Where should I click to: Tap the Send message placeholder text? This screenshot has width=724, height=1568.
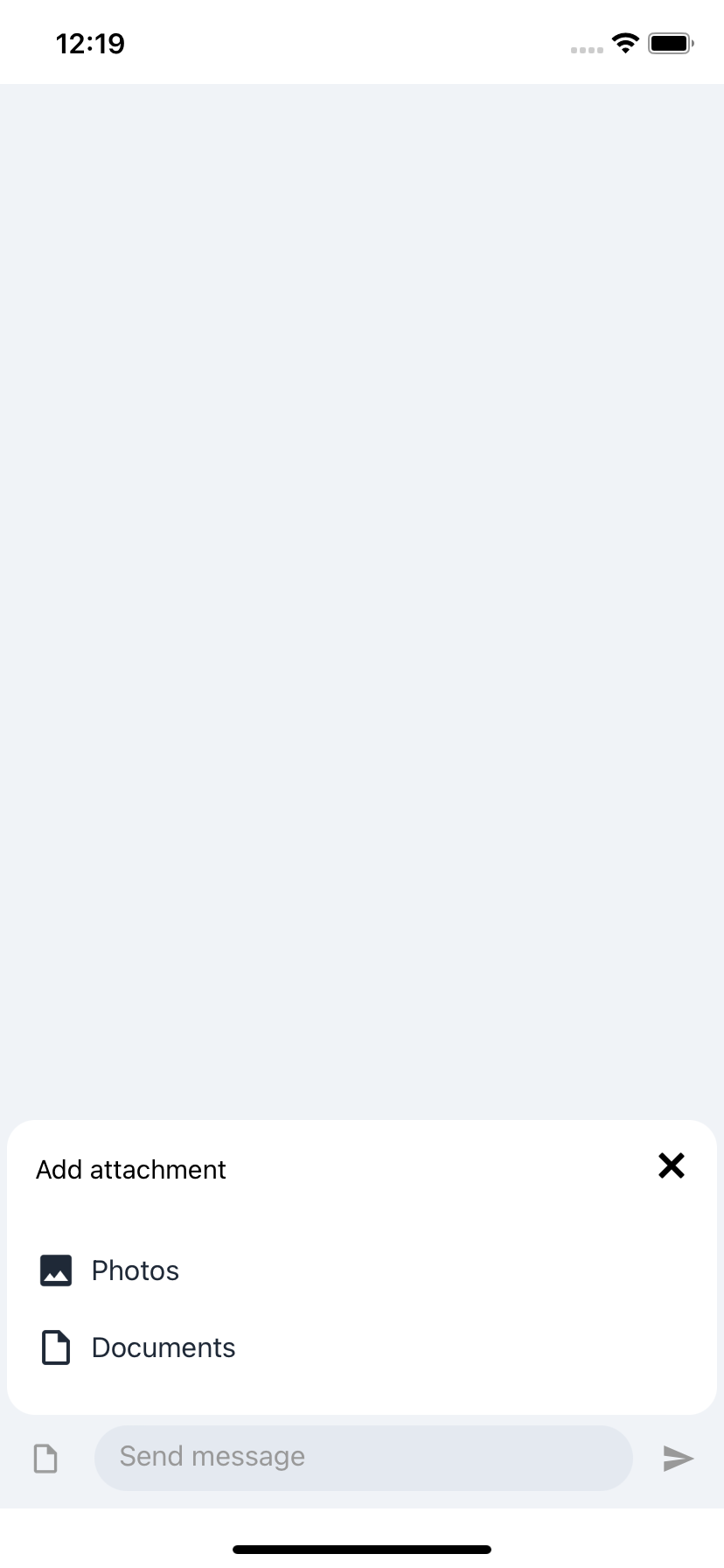212,1456
